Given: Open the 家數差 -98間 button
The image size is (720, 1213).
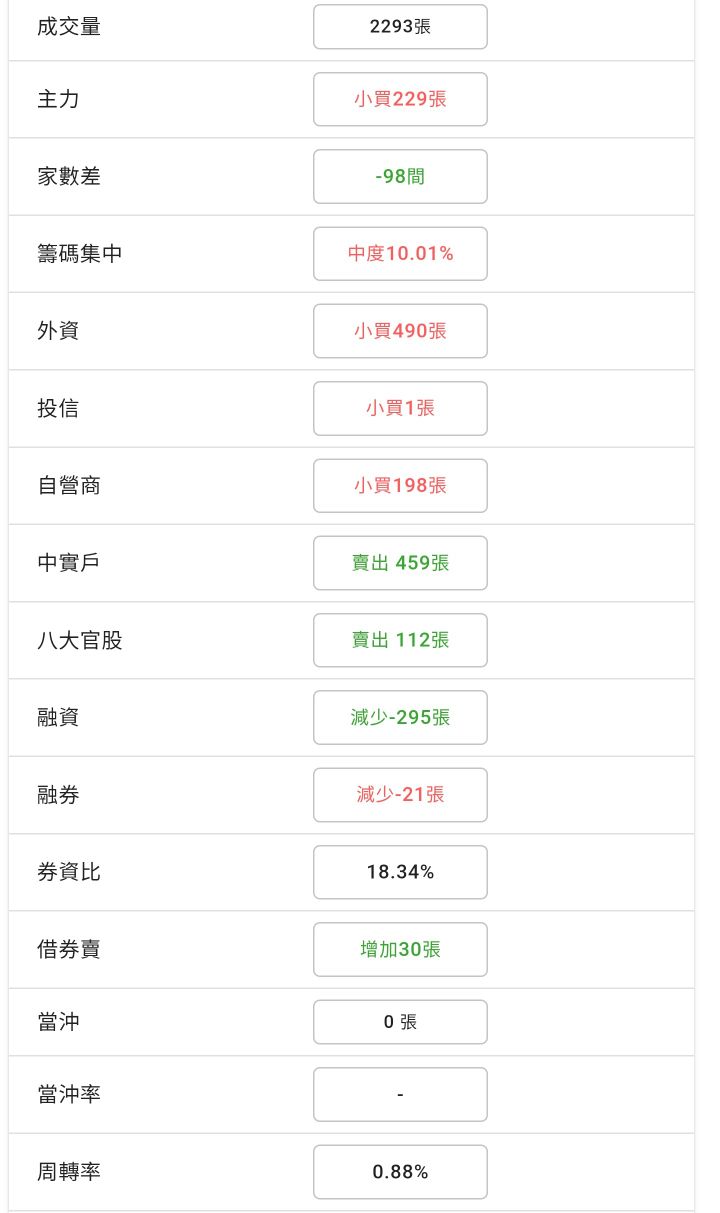Looking at the screenshot, I should coord(400,176).
